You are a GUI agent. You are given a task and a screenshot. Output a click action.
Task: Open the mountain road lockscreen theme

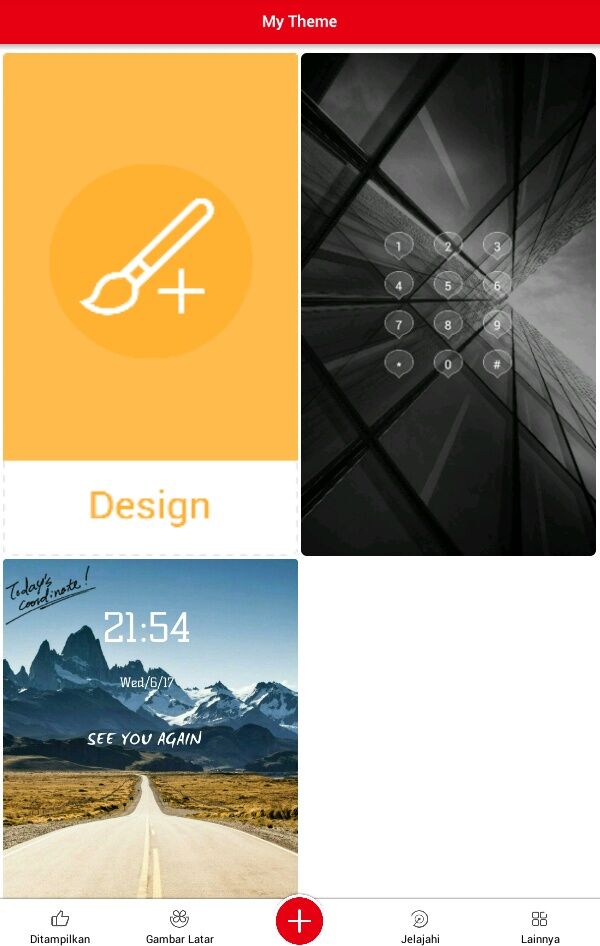tap(150, 727)
